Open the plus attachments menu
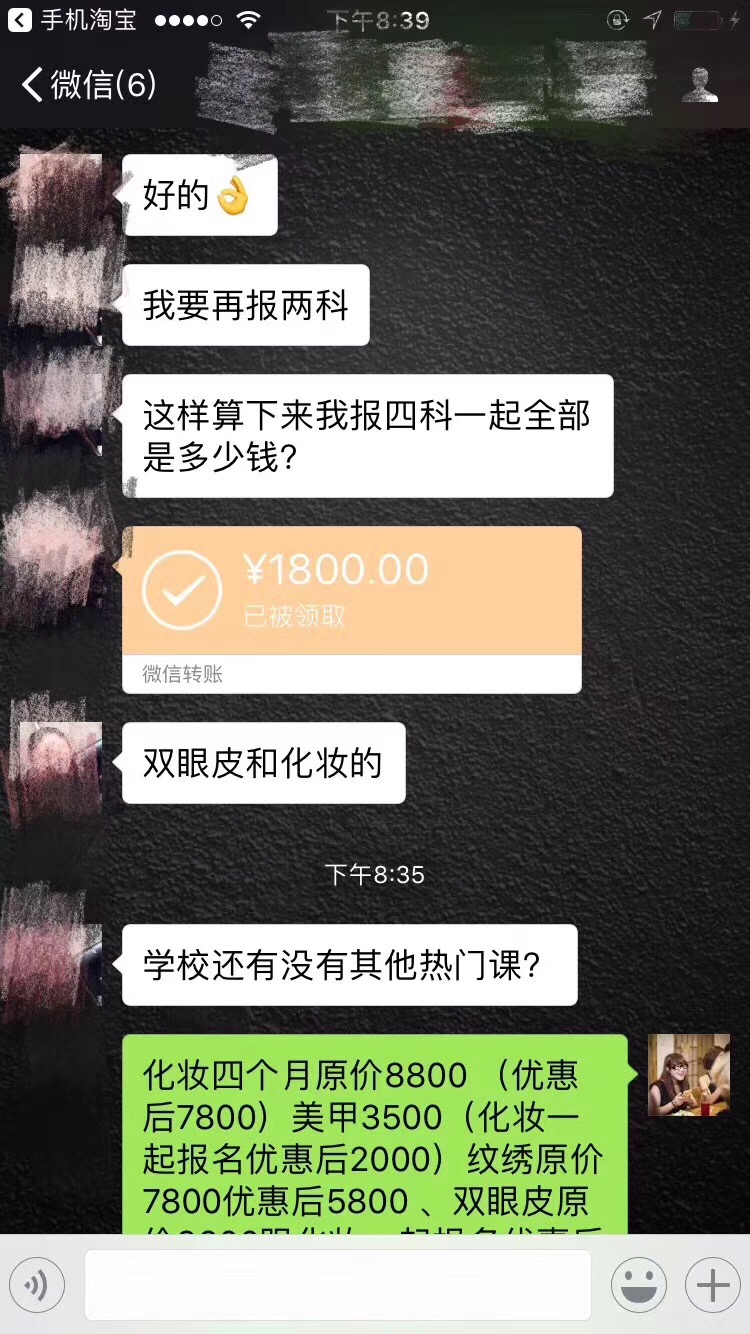Image resolution: width=750 pixels, height=1334 pixels. click(712, 1285)
